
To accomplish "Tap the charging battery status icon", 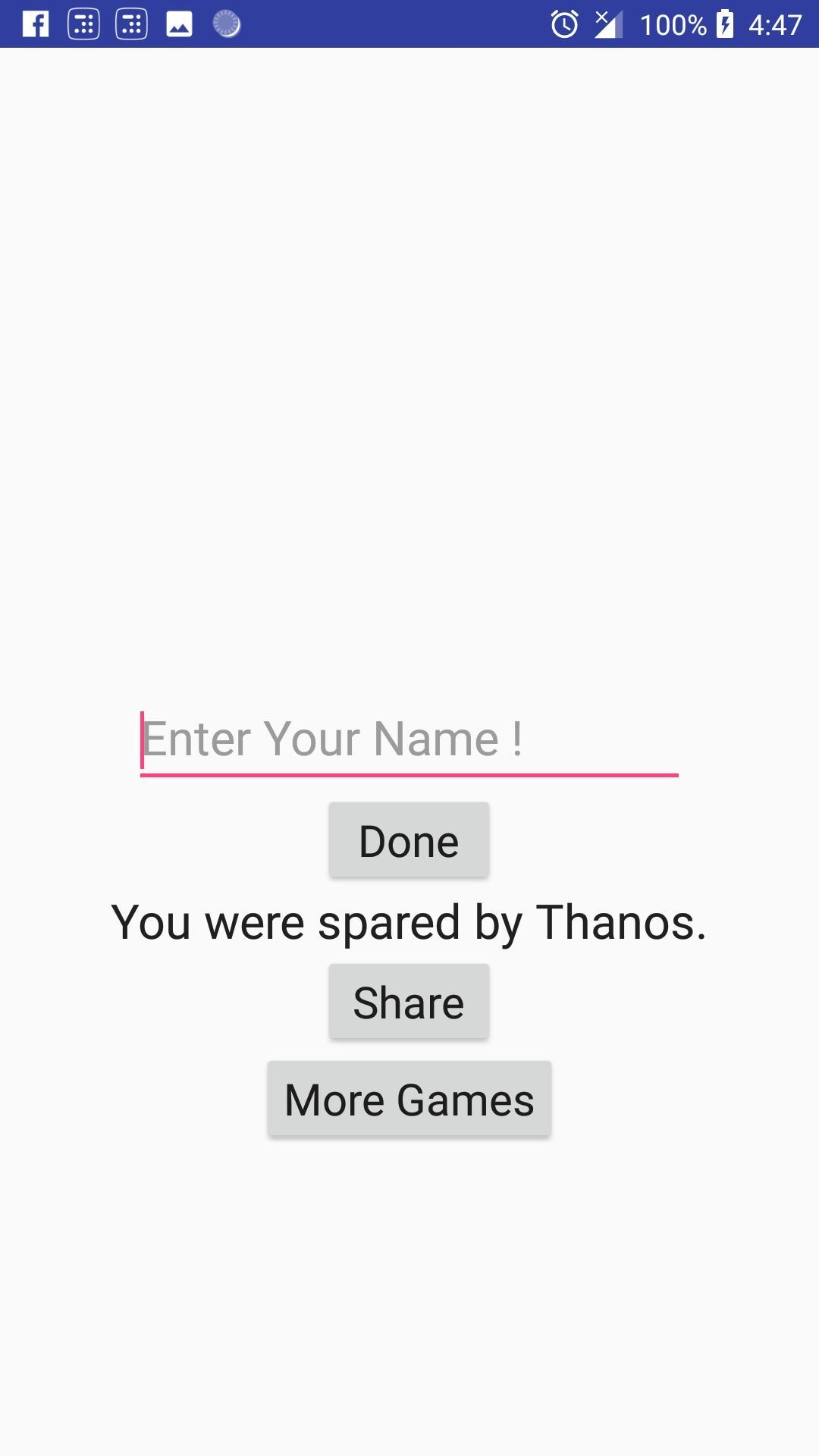I will [724, 24].
